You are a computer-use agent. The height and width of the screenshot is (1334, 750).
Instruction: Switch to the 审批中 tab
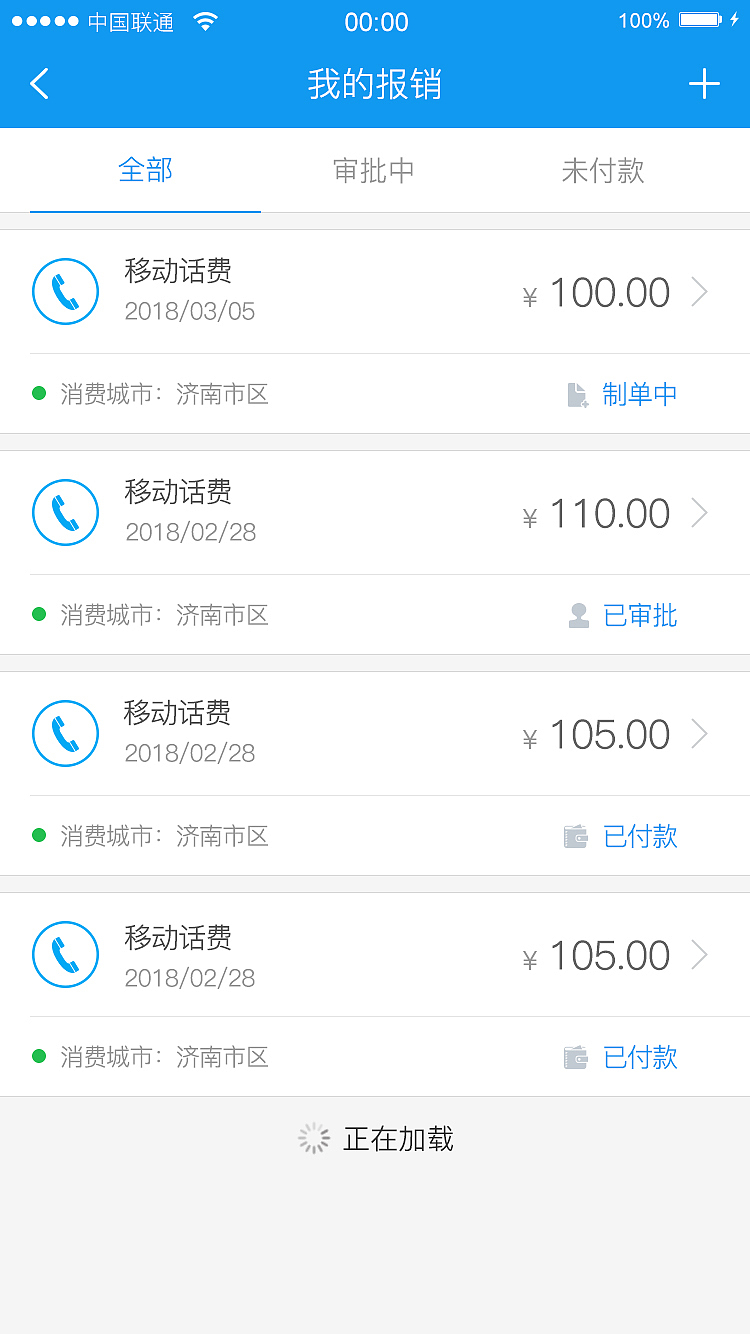(375, 171)
